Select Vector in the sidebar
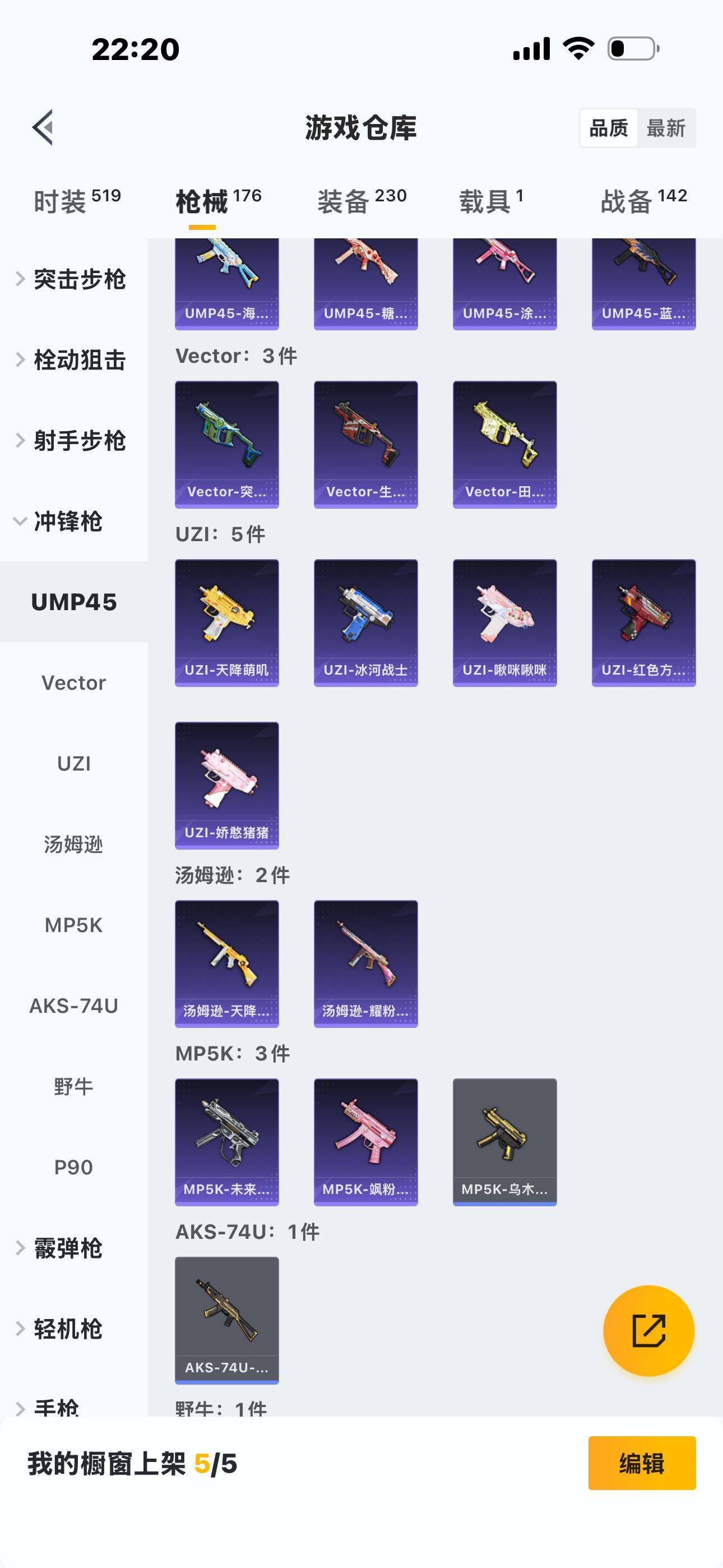The image size is (723, 1568). [73, 683]
